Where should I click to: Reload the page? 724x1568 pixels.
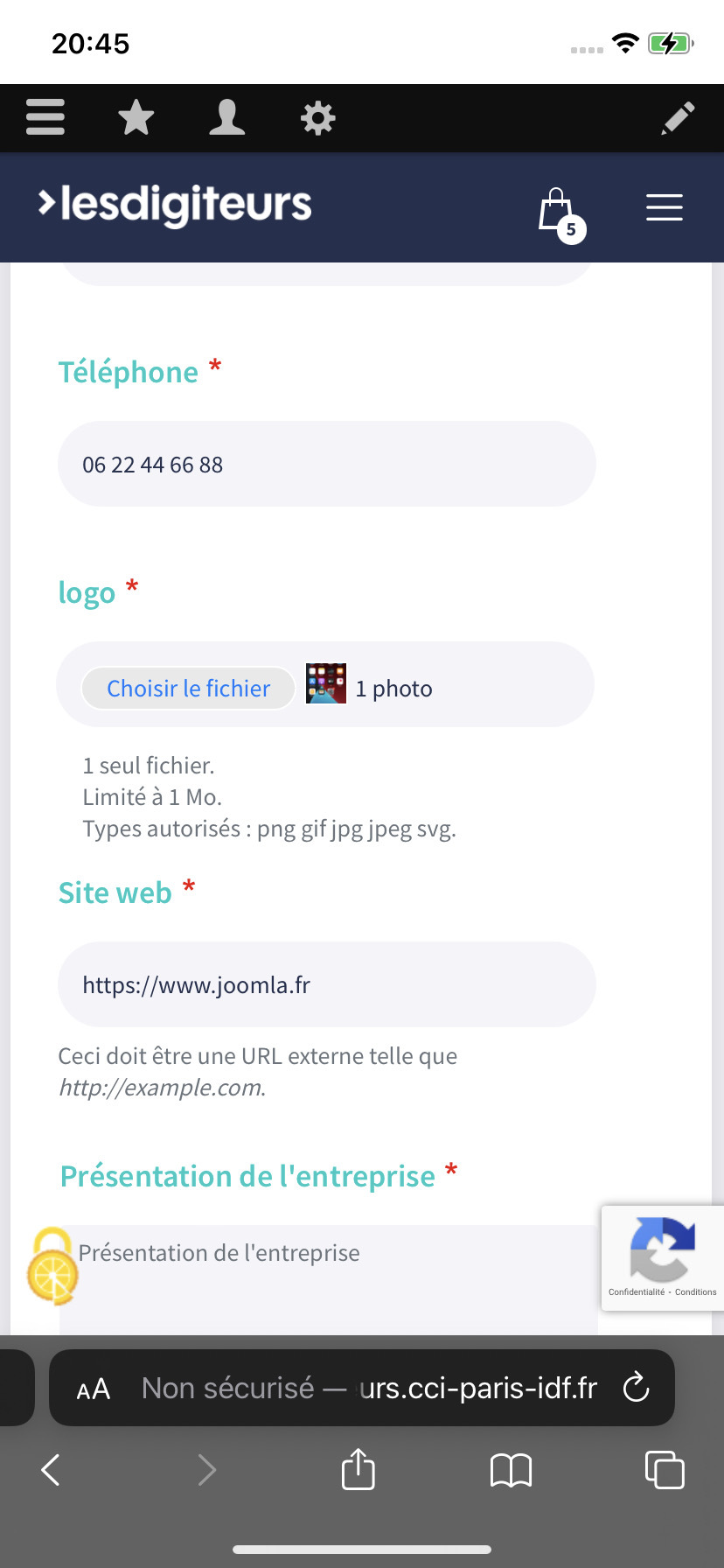(x=636, y=1387)
